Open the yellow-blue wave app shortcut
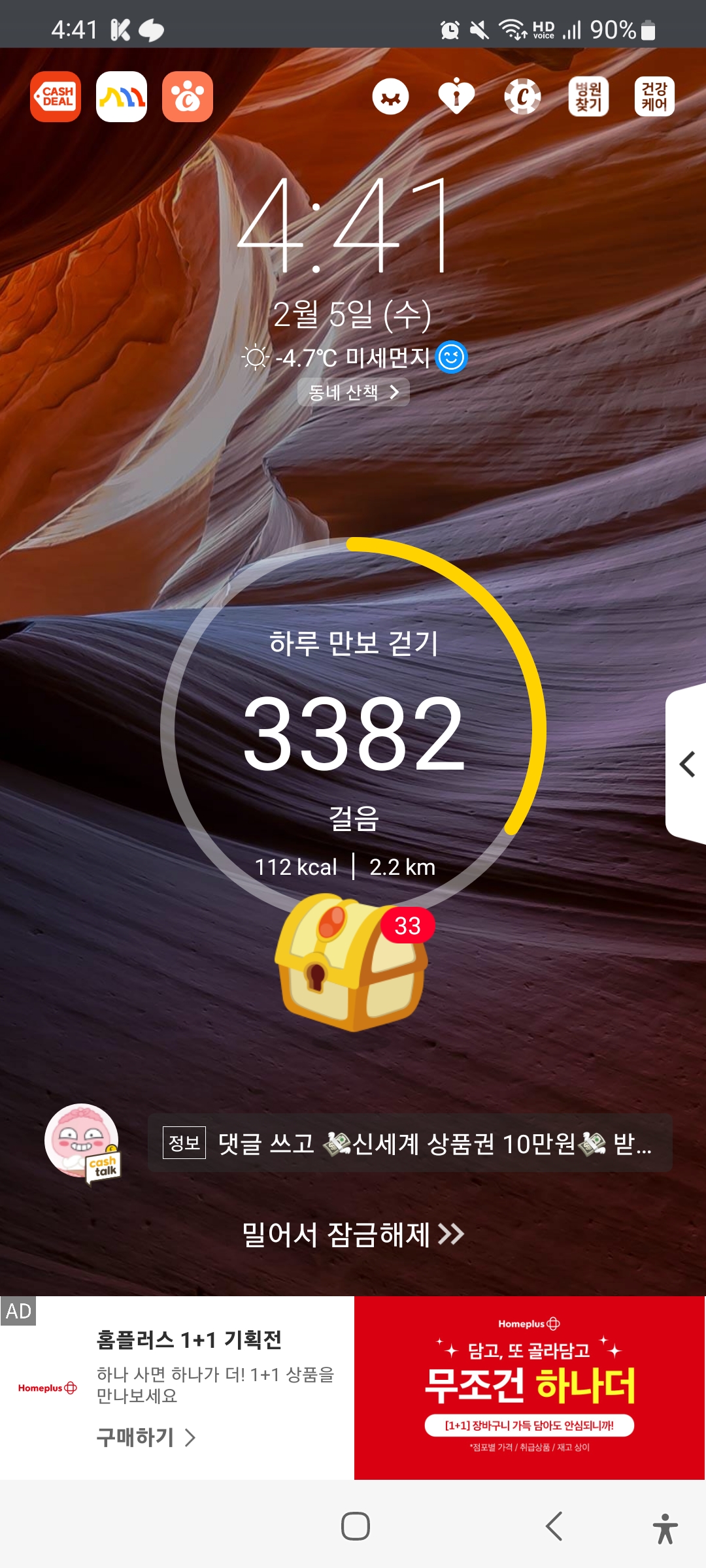 click(122, 97)
